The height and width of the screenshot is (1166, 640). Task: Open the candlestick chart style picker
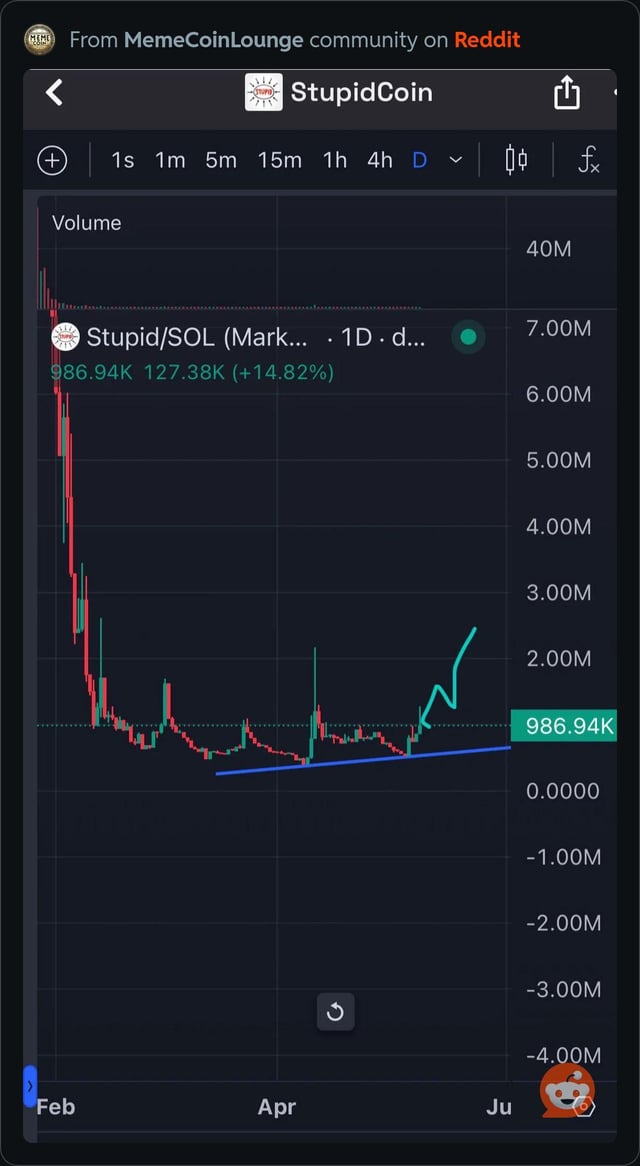pyautogui.click(x=516, y=160)
